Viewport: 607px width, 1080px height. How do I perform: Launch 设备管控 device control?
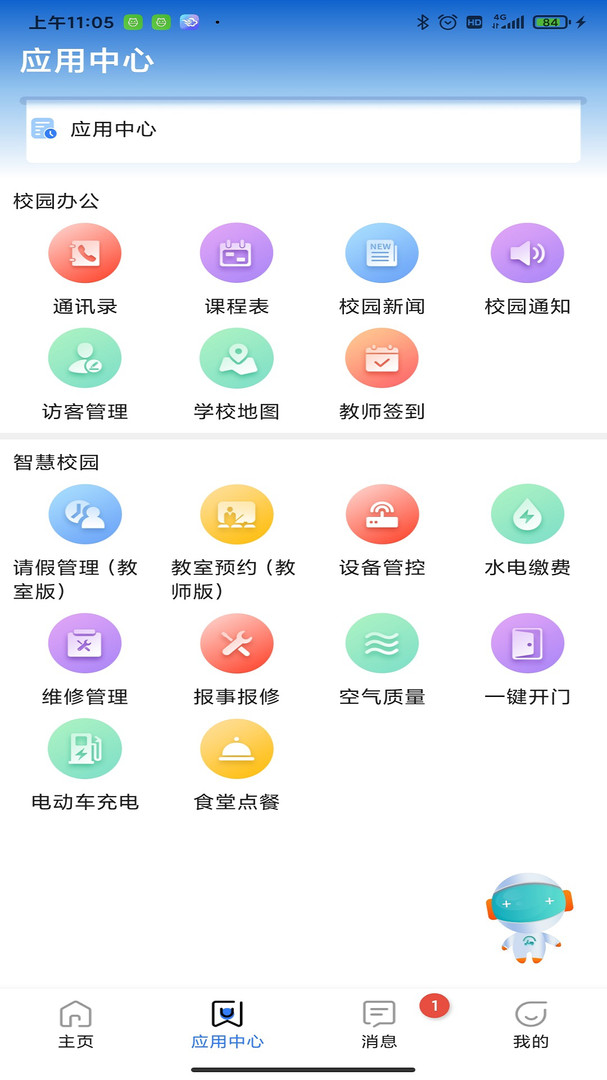click(382, 515)
